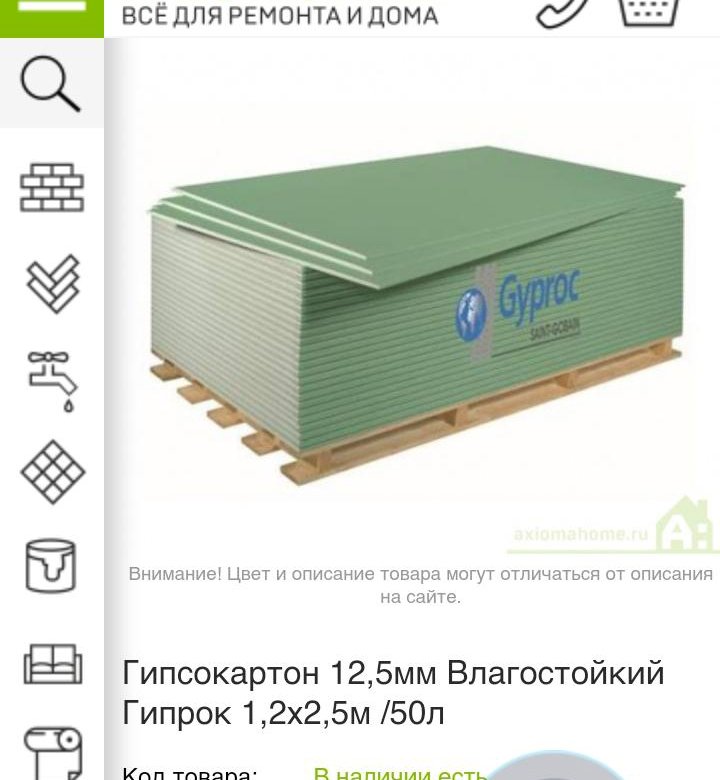
Task: Open the plumbing faucet category
Action: click(51, 378)
